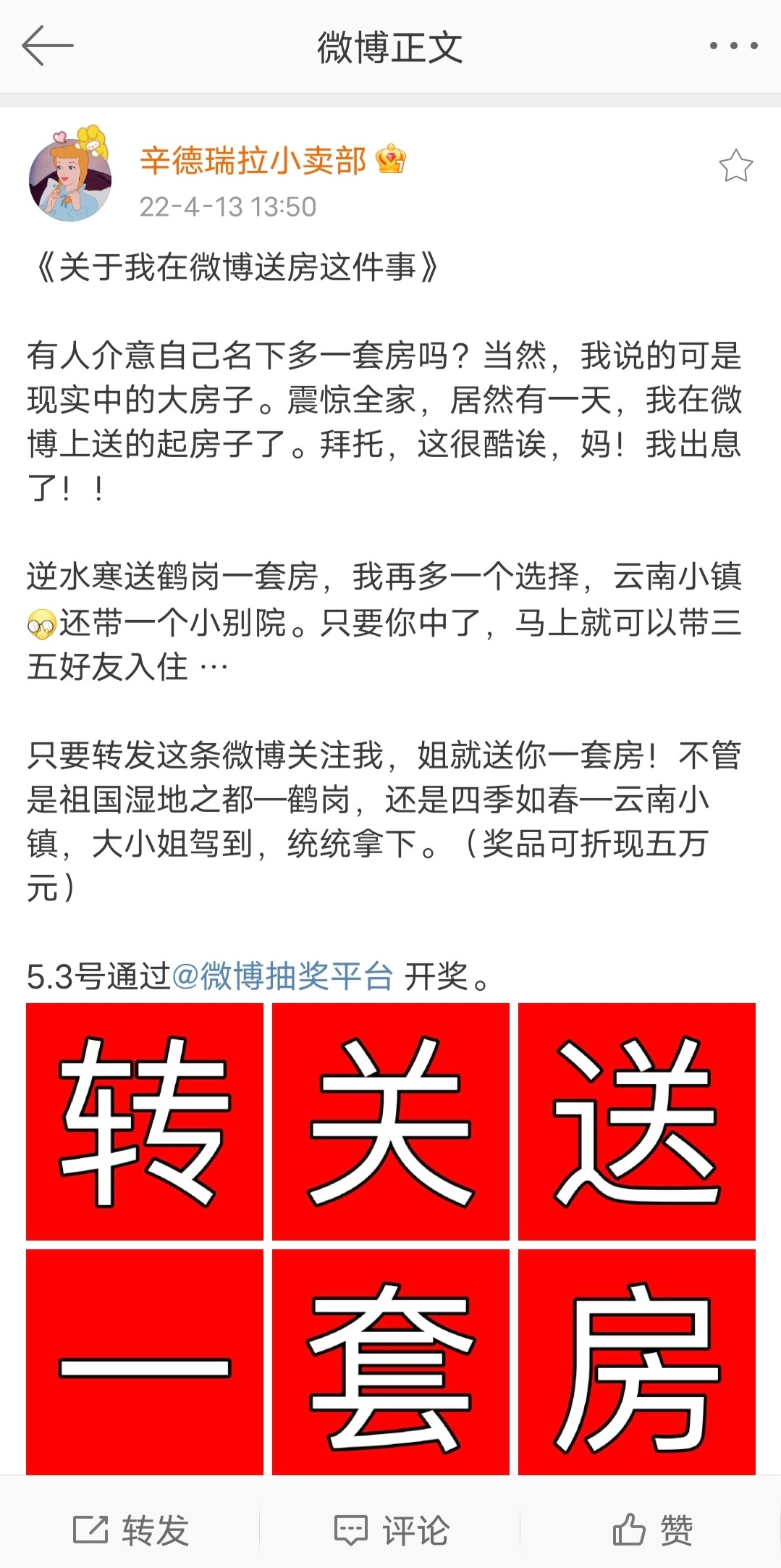The height and width of the screenshot is (1568, 781).
Task: Favorite this post with the star icon
Action: (735, 166)
